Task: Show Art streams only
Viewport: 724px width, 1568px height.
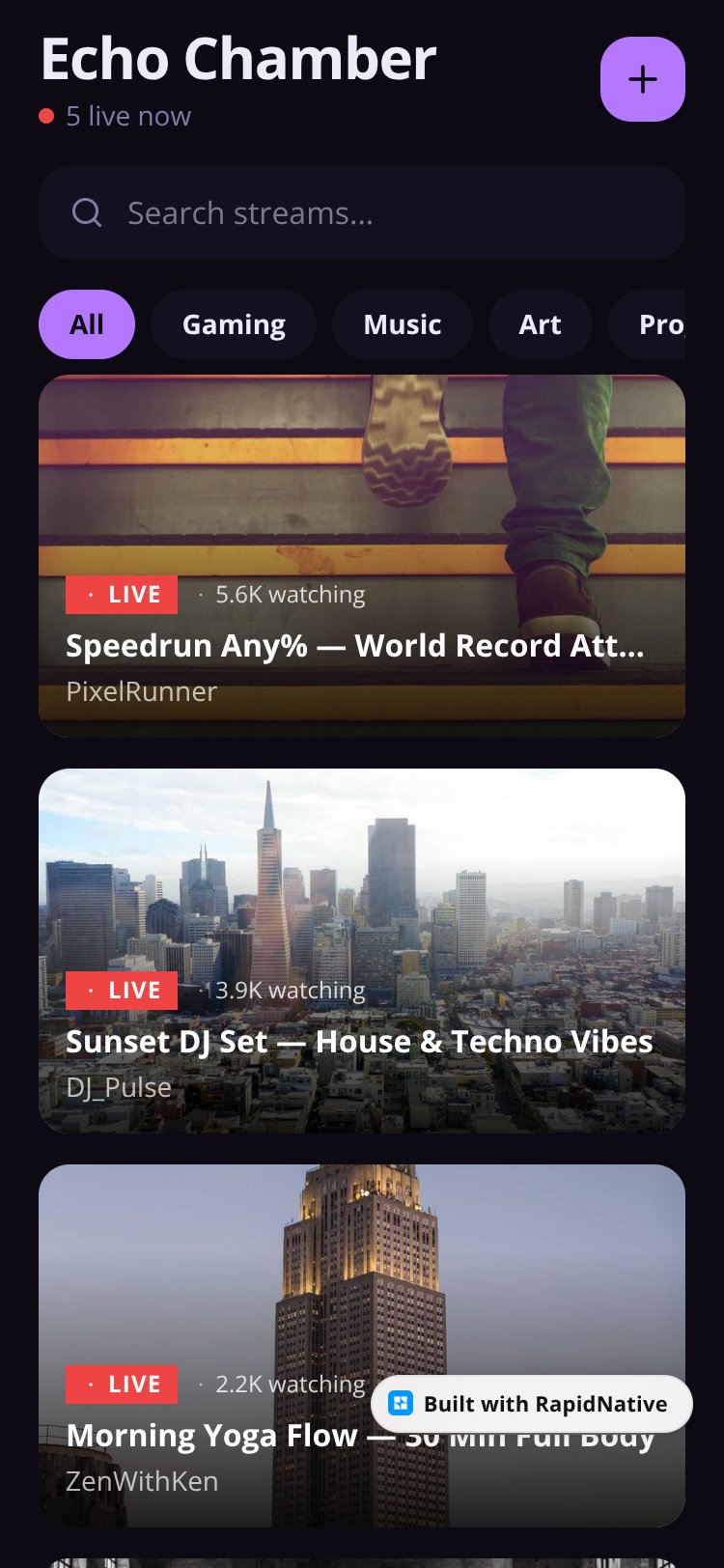Action: tap(540, 324)
